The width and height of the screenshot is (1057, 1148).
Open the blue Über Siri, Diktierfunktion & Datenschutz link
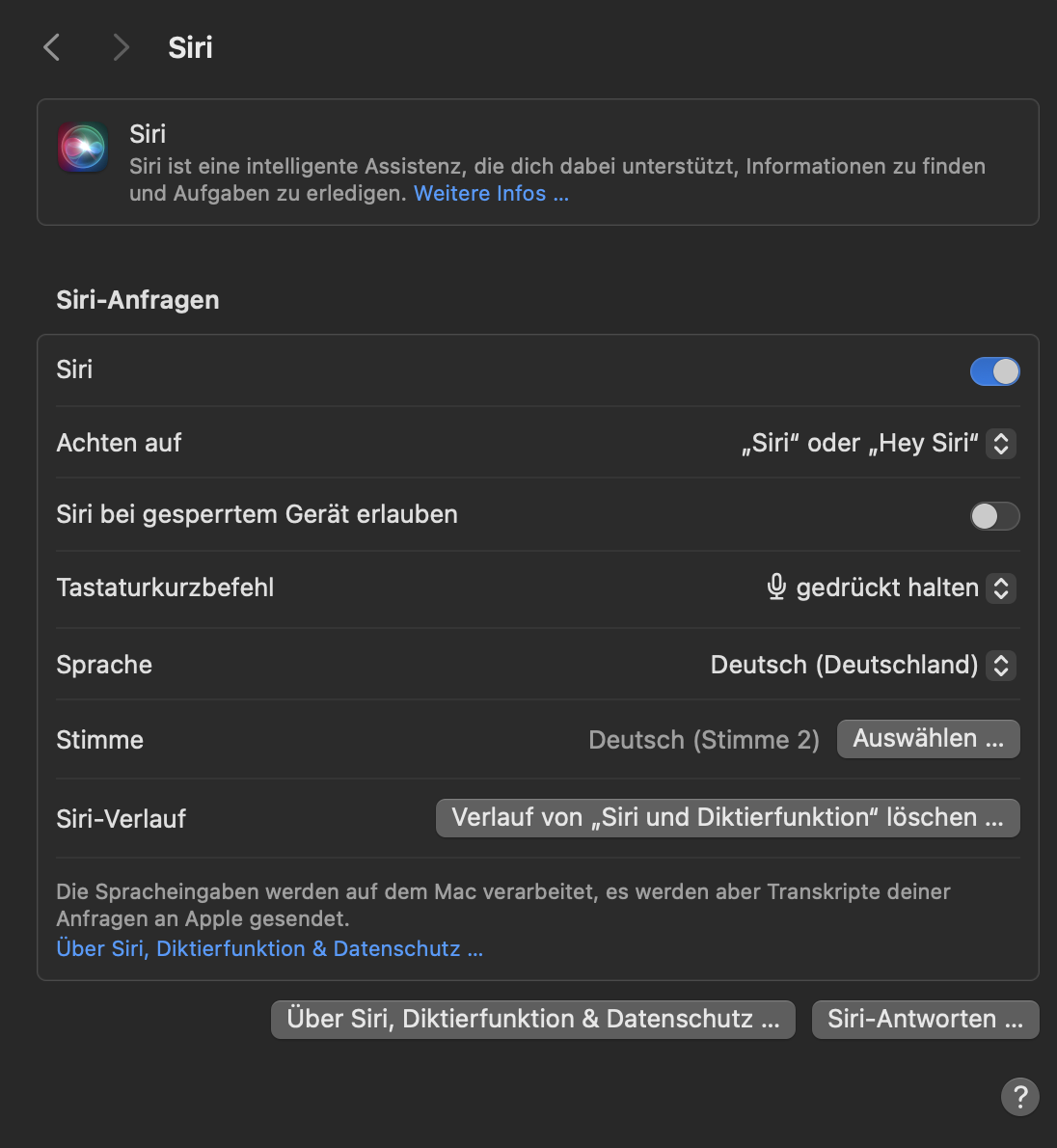point(269,949)
